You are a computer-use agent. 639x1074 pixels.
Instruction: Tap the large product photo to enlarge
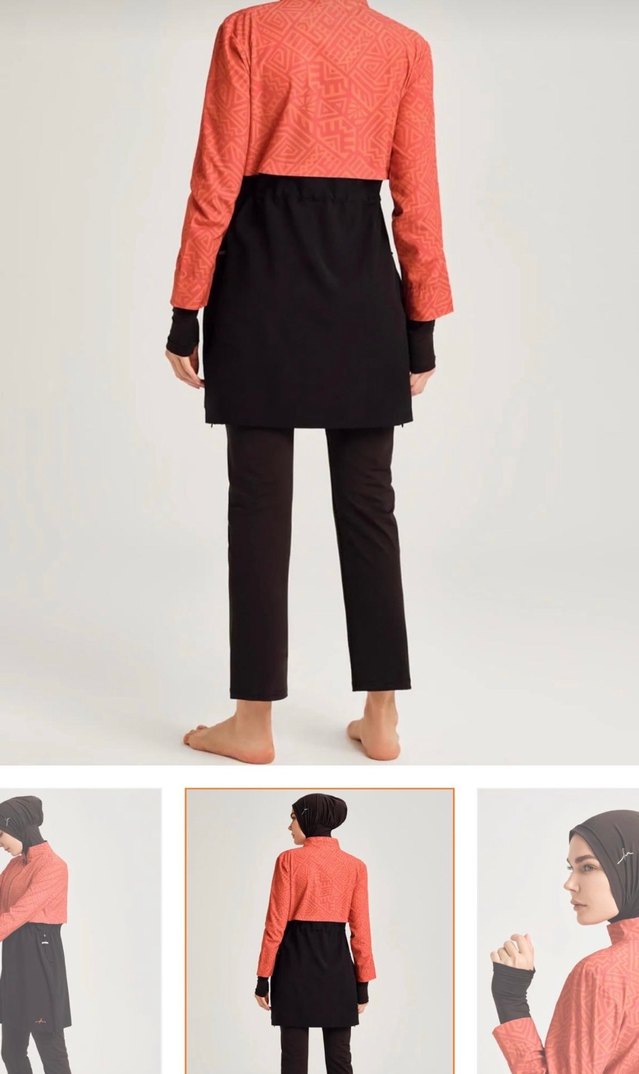(319, 382)
